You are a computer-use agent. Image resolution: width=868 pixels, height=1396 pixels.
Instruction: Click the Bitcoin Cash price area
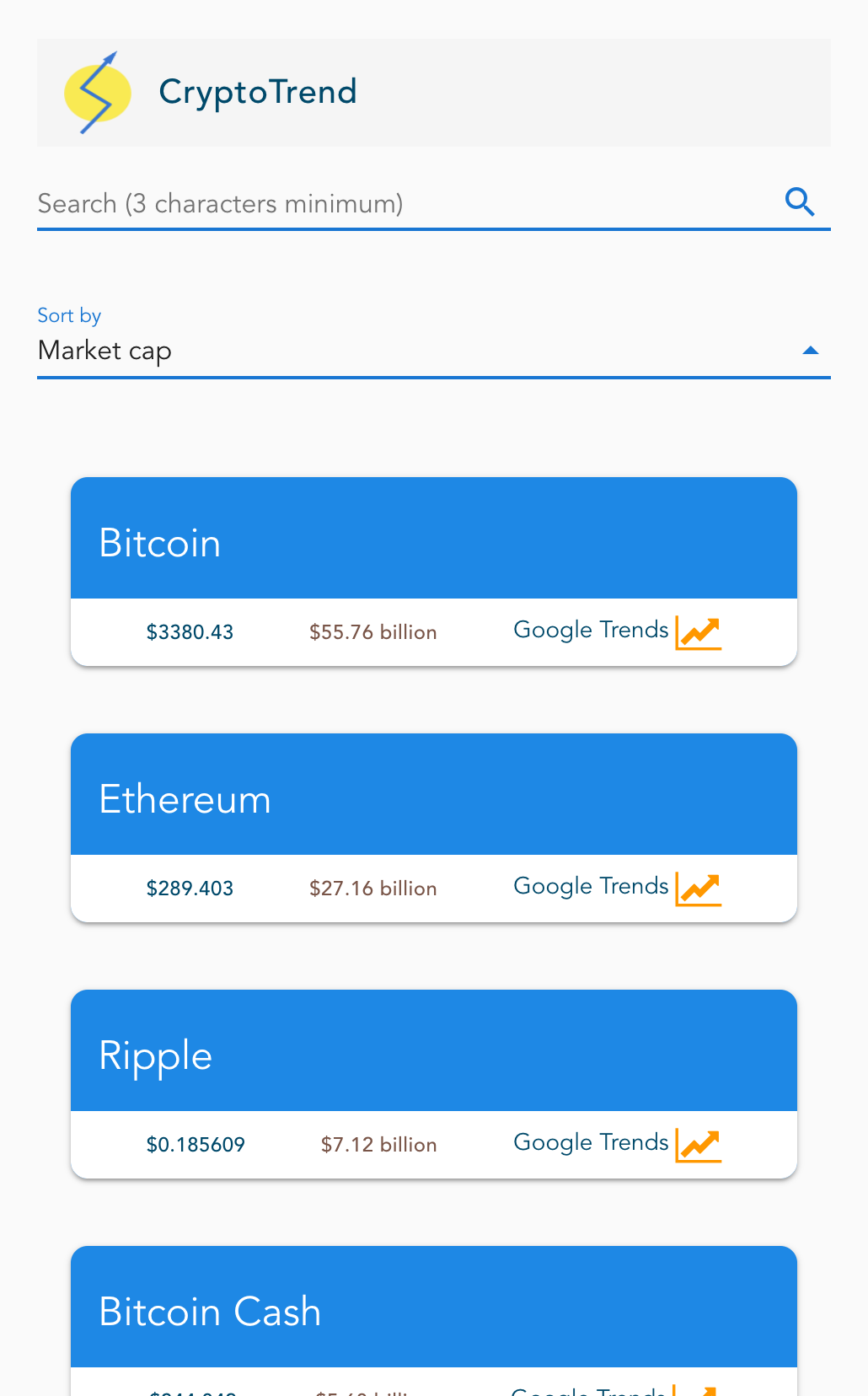(x=192, y=1391)
